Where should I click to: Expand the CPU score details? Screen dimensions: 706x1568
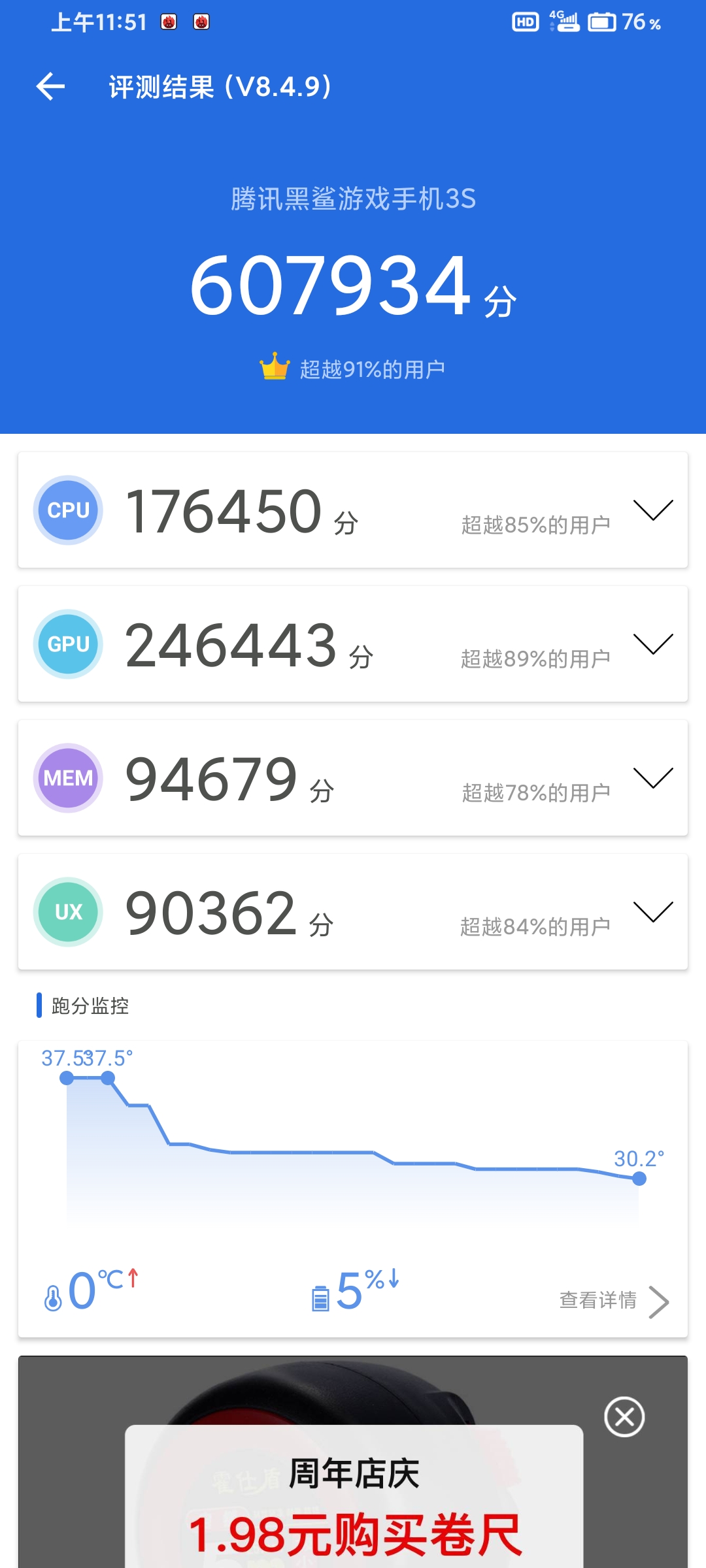653,510
